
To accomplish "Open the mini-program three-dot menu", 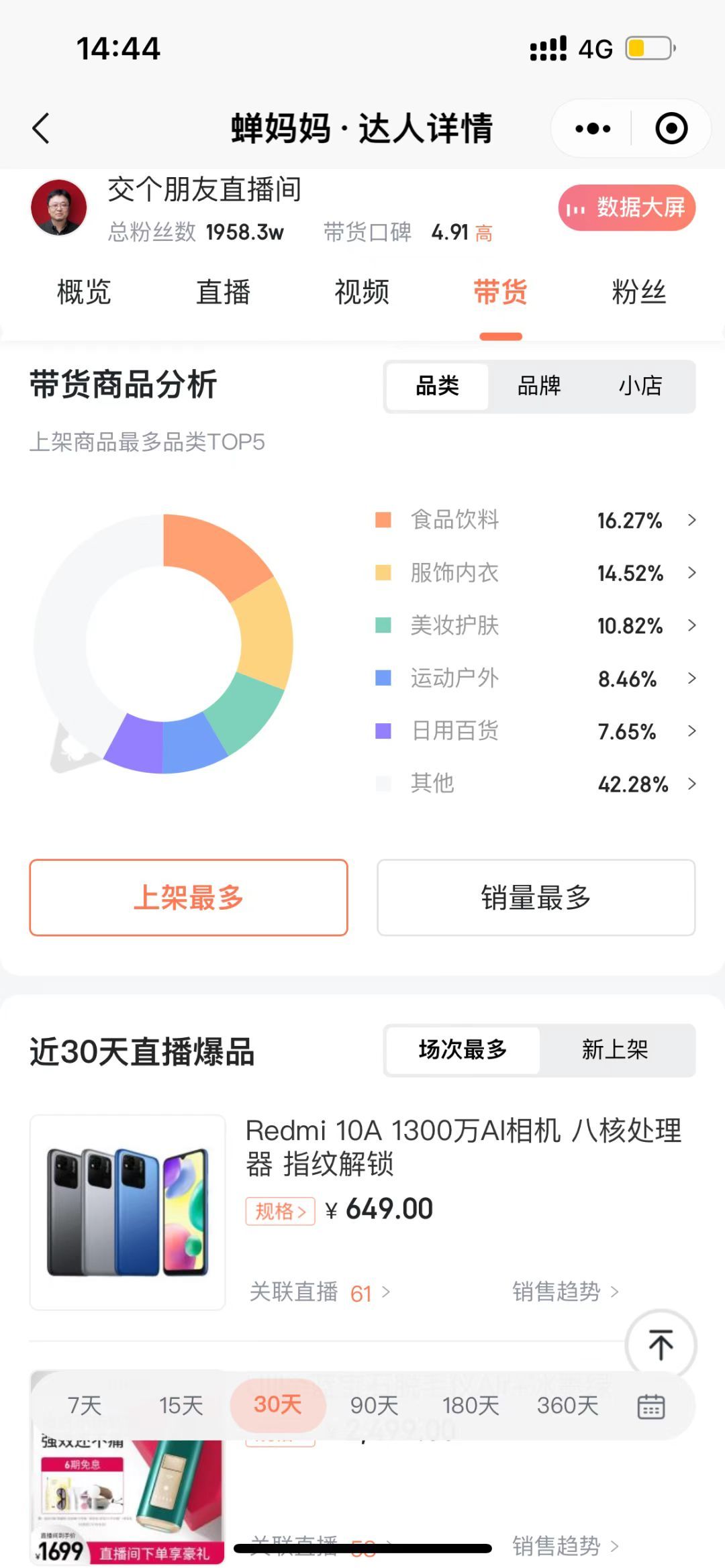I will (x=593, y=128).
